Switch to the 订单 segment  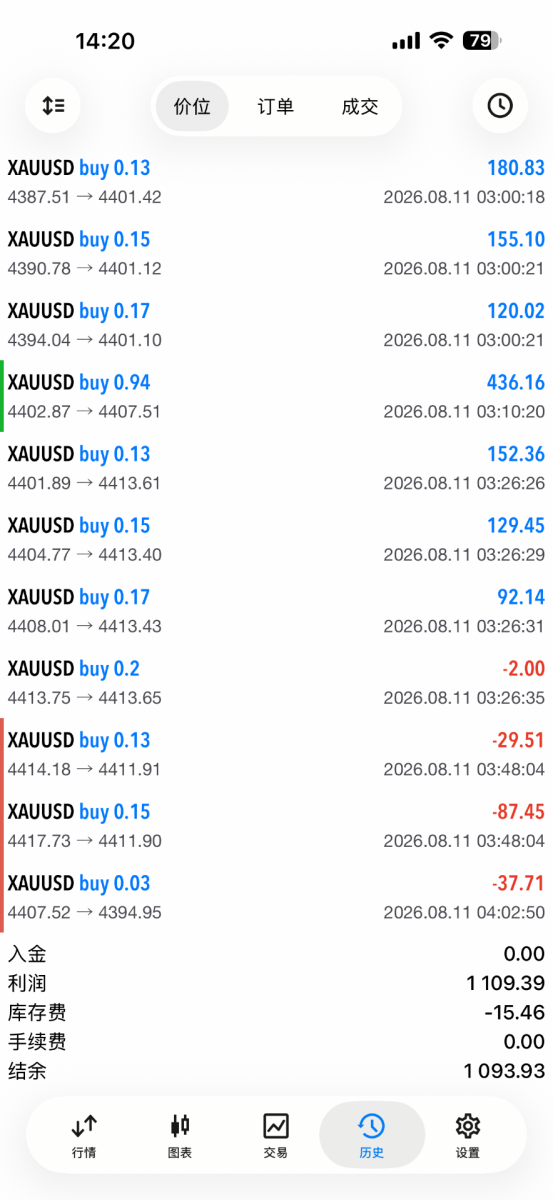tap(276, 106)
